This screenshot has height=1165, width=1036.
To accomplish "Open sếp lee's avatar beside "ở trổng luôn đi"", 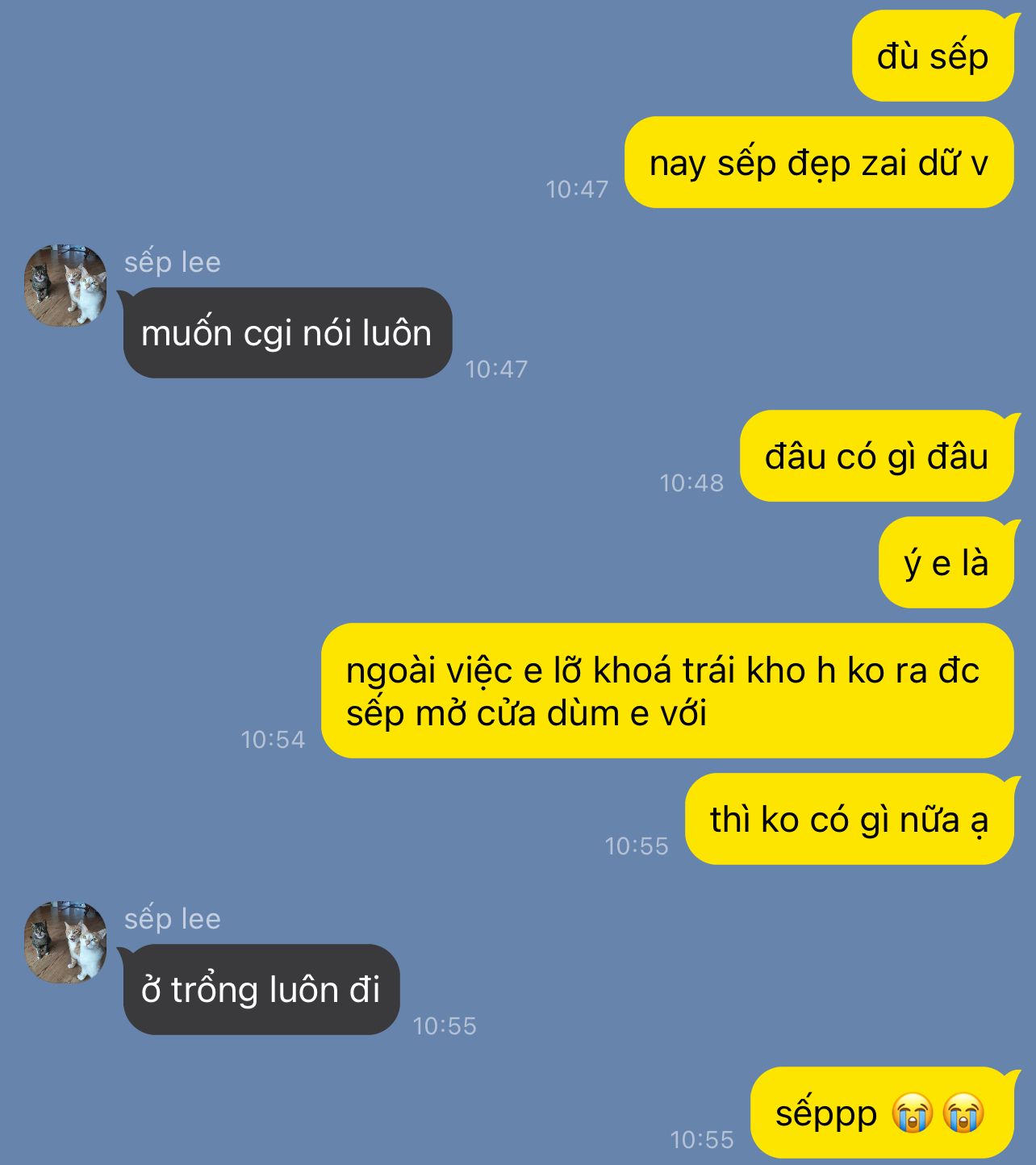I will click(x=65, y=942).
